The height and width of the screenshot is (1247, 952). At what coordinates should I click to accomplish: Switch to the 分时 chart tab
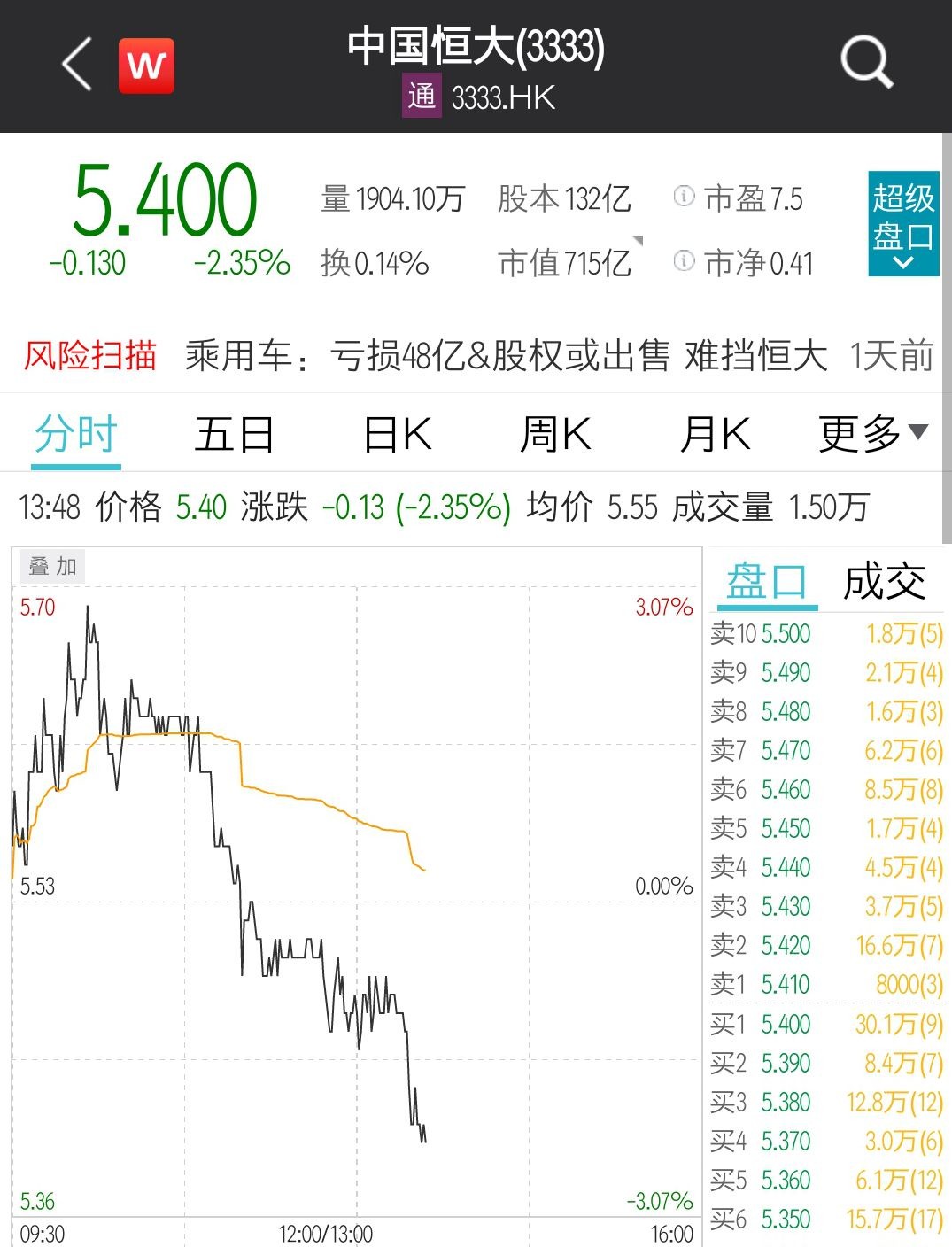pos(76,435)
